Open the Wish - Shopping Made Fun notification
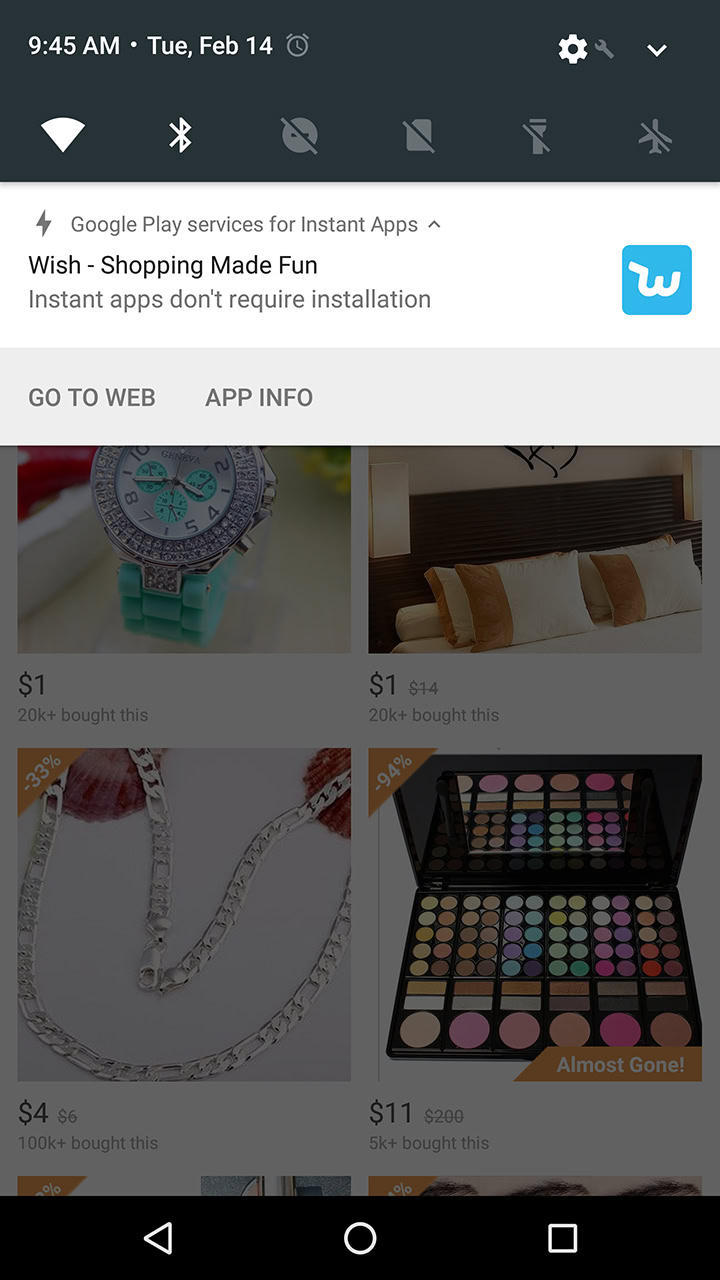The width and height of the screenshot is (720, 1280). (x=360, y=265)
